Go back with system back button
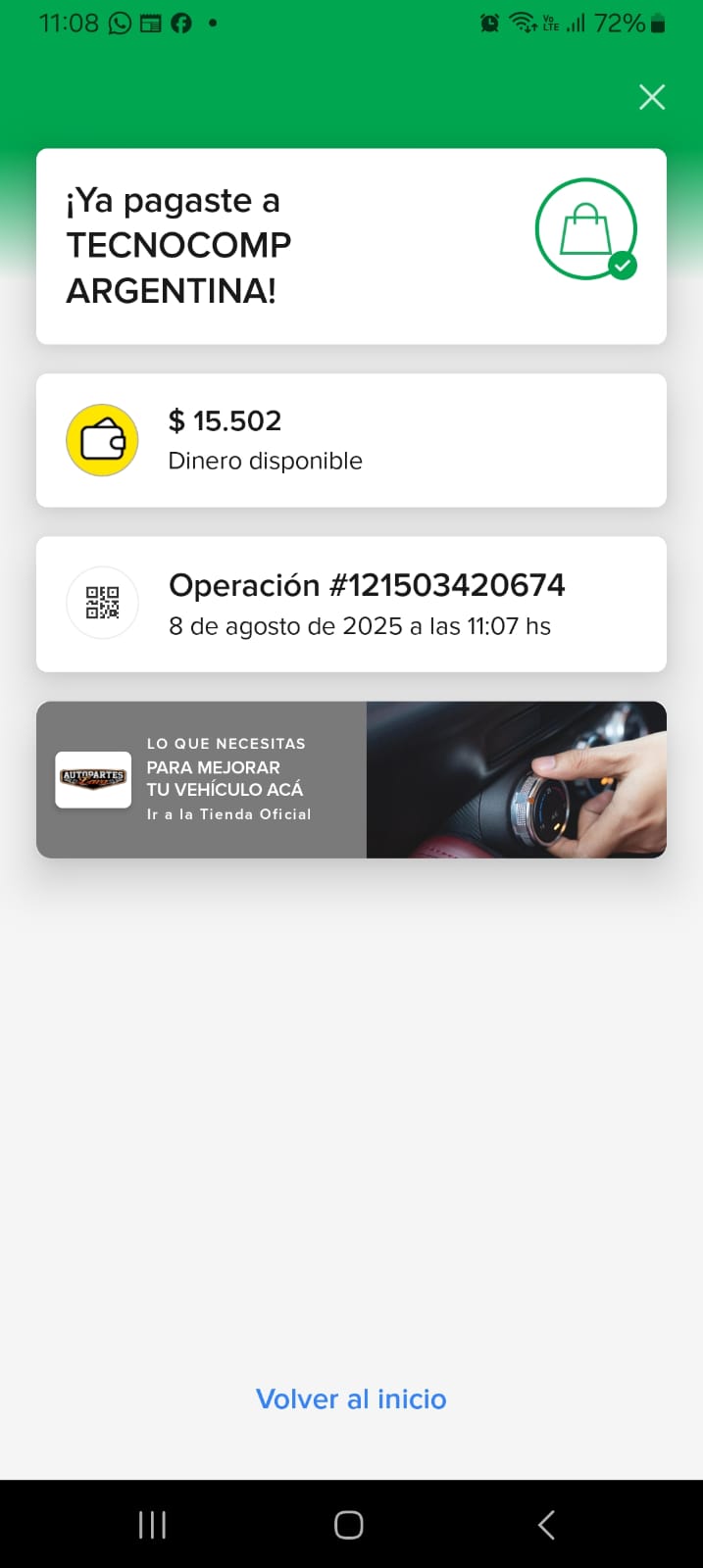This screenshot has width=703, height=1568. 547,1525
